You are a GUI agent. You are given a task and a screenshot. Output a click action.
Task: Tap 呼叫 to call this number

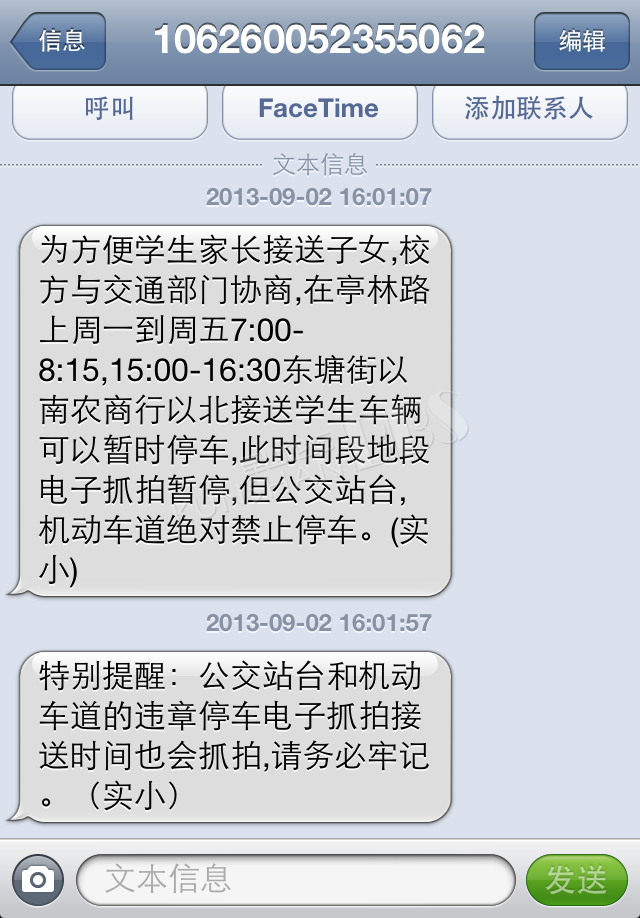tap(109, 109)
